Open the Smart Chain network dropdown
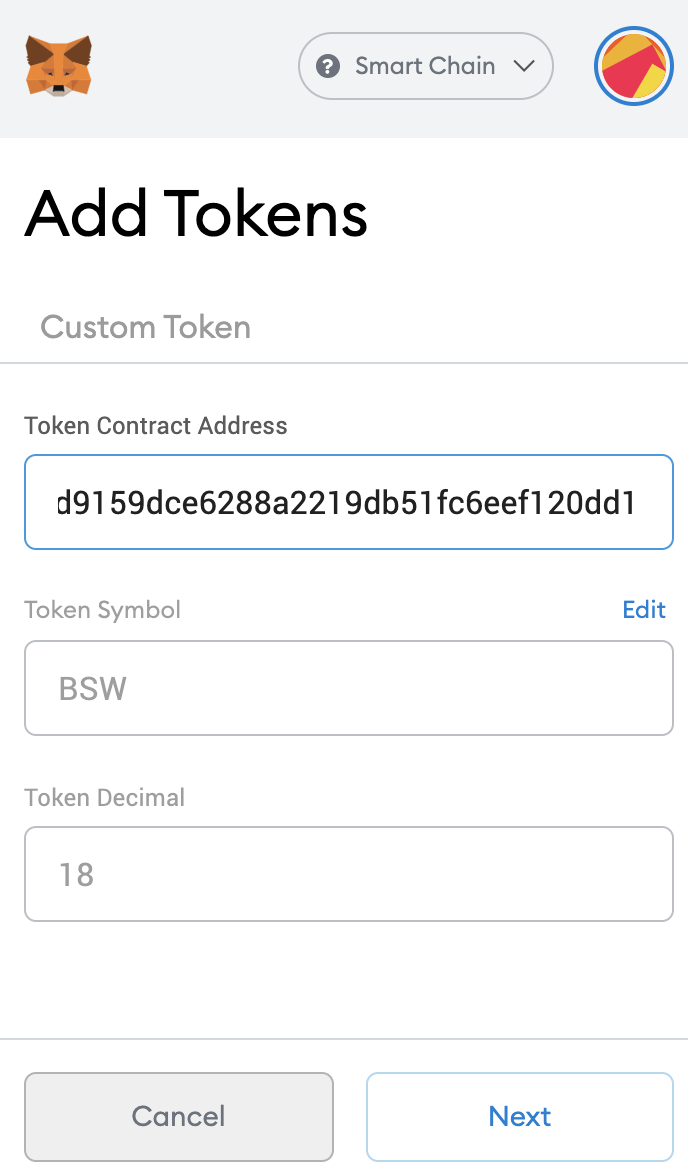This screenshot has height=1172, width=688. click(426, 66)
